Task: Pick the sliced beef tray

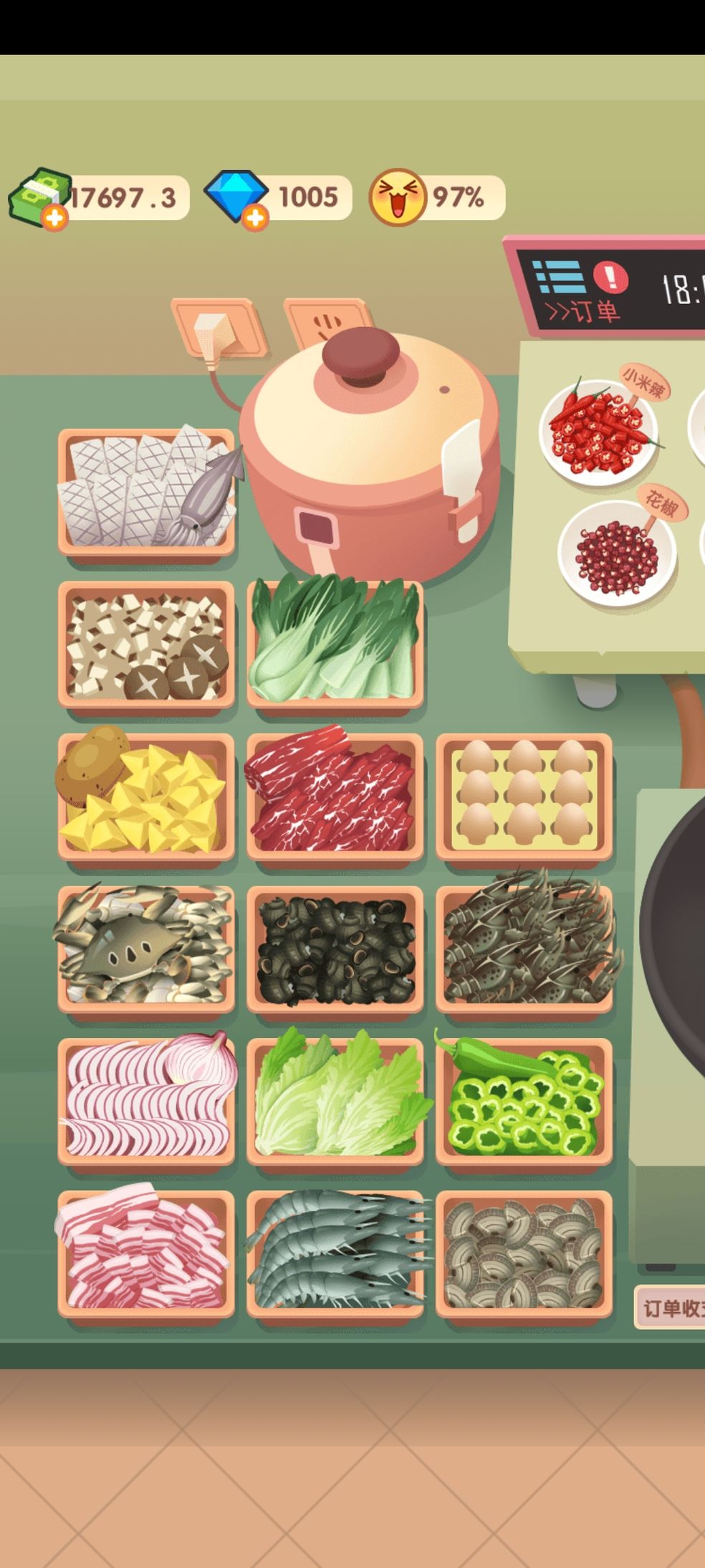Action: pyautogui.click(x=335, y=797)
